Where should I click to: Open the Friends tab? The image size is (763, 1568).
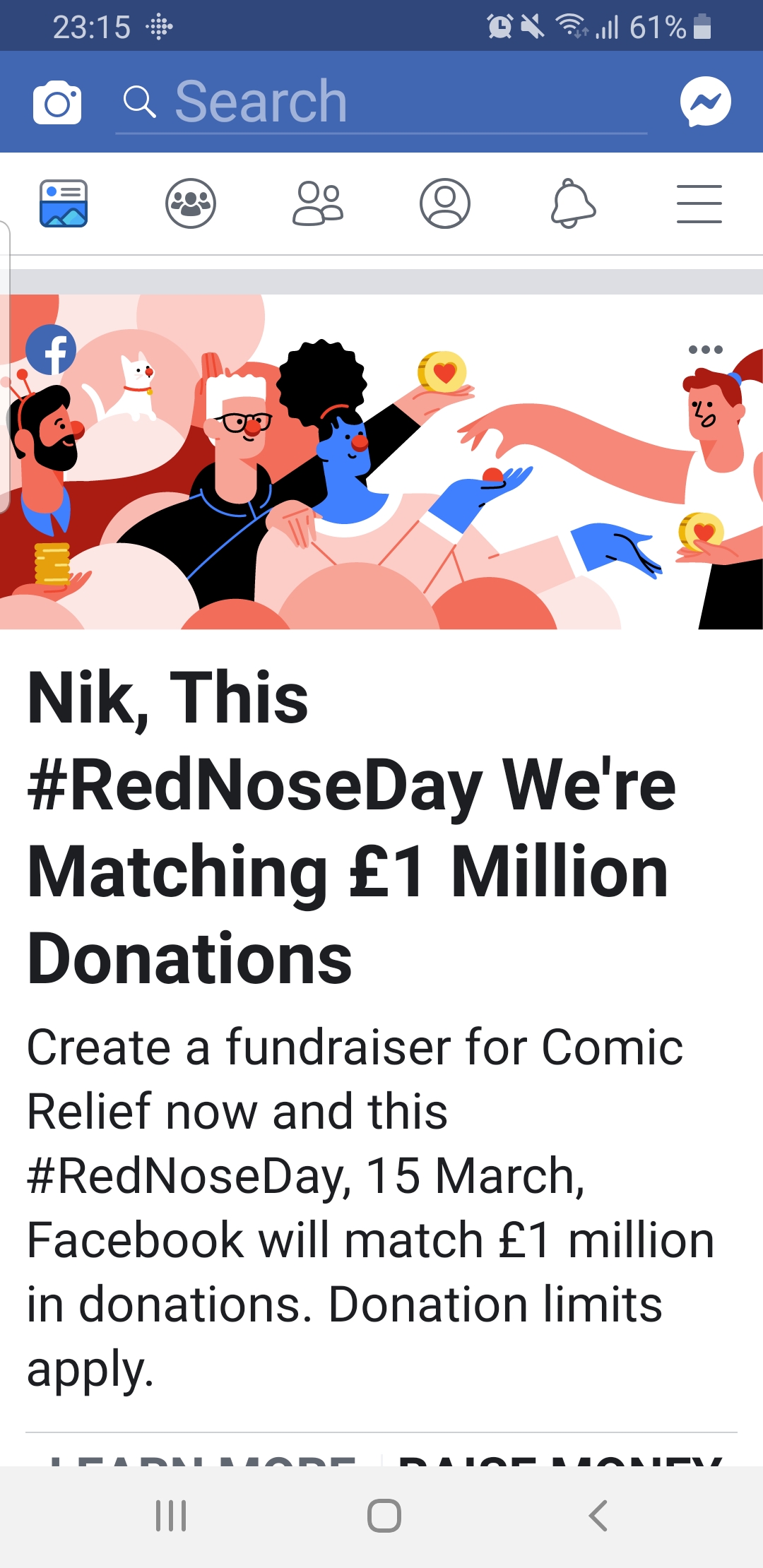tap(318, 203)
